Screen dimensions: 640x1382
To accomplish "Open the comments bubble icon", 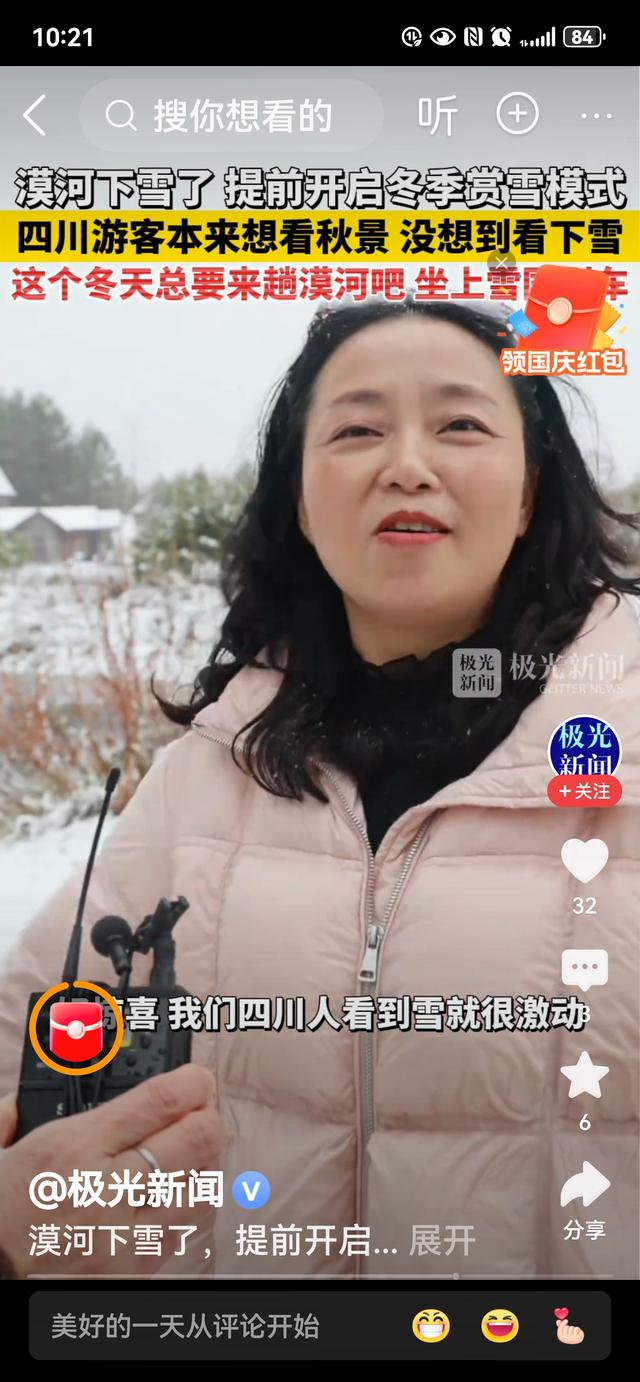I will click(x=584, y=972).
